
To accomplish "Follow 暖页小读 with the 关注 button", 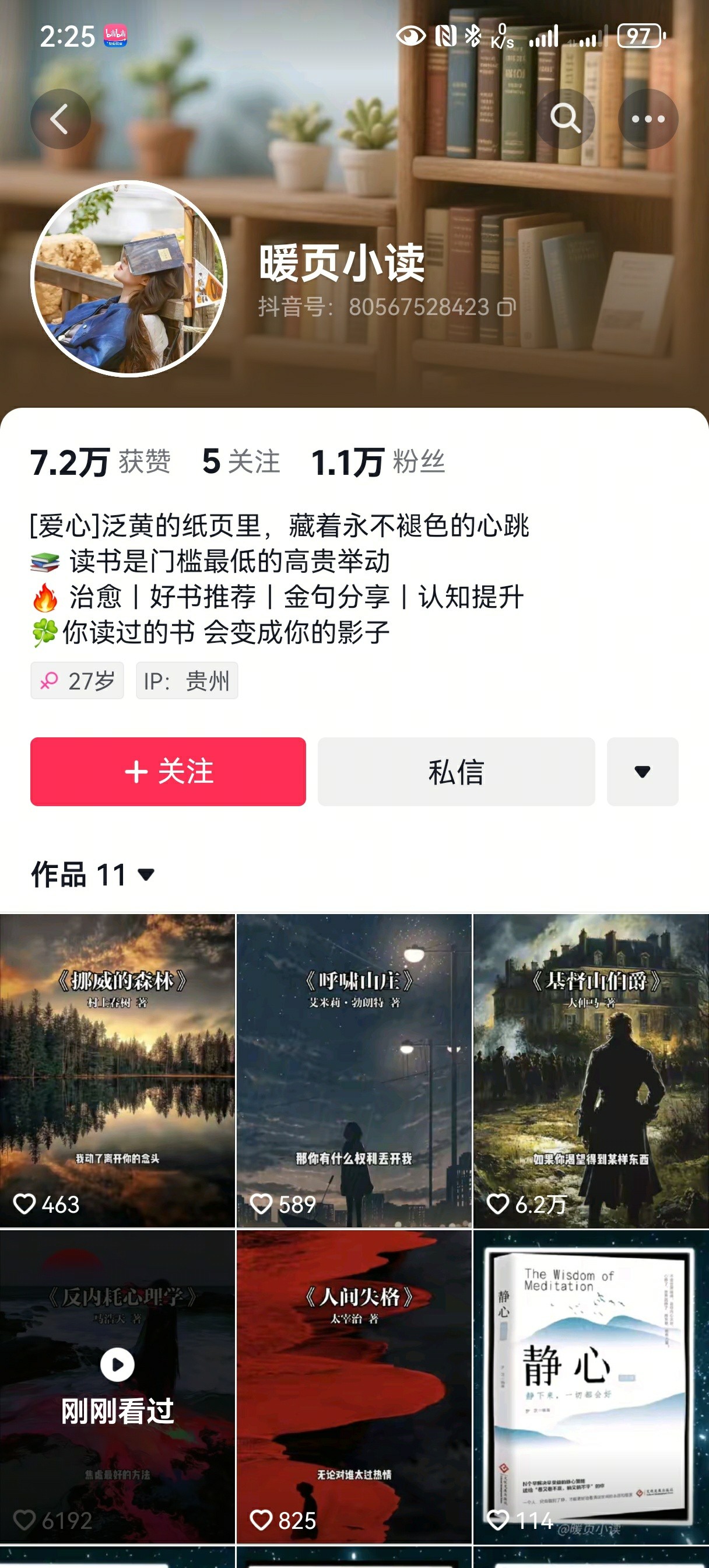I will point(168,771).
